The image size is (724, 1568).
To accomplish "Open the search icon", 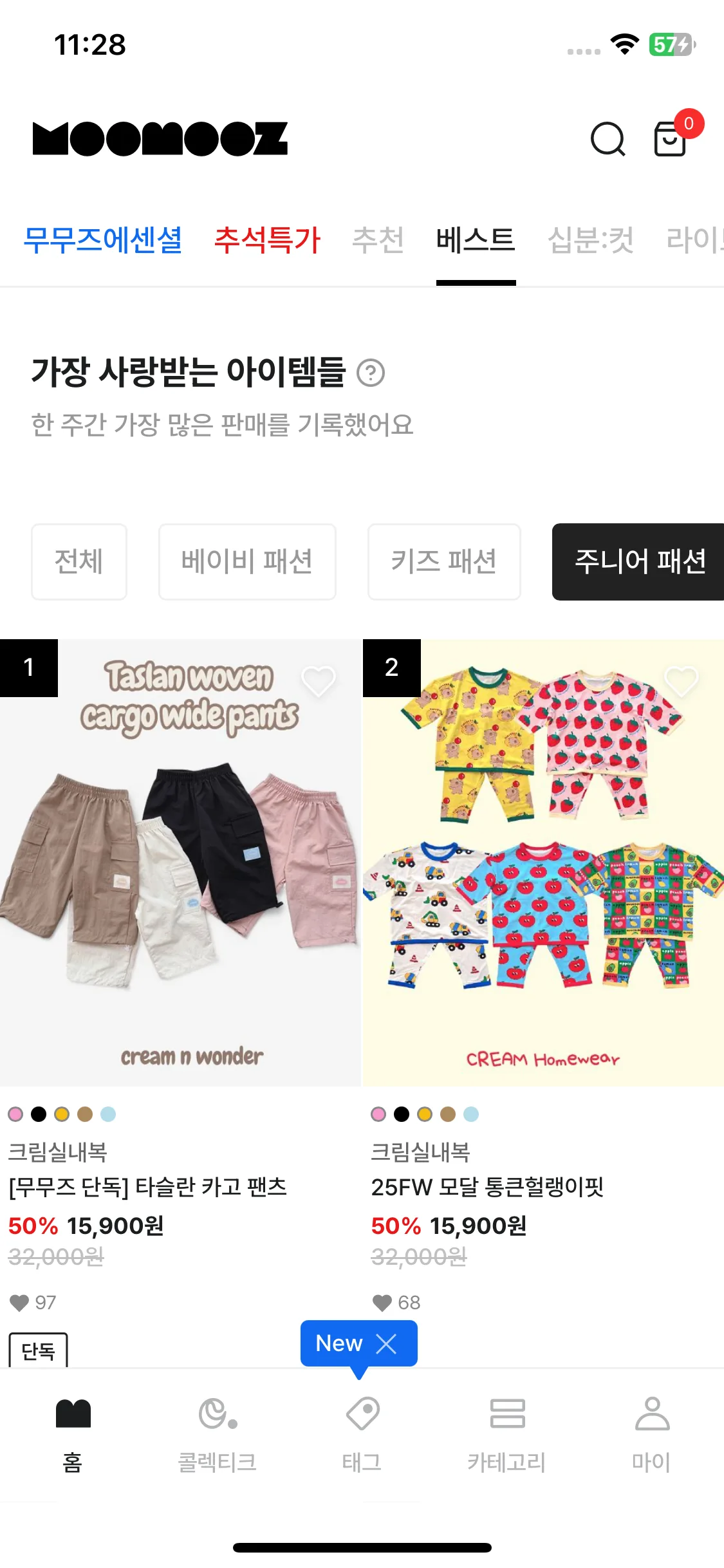I will coord(608,139).
